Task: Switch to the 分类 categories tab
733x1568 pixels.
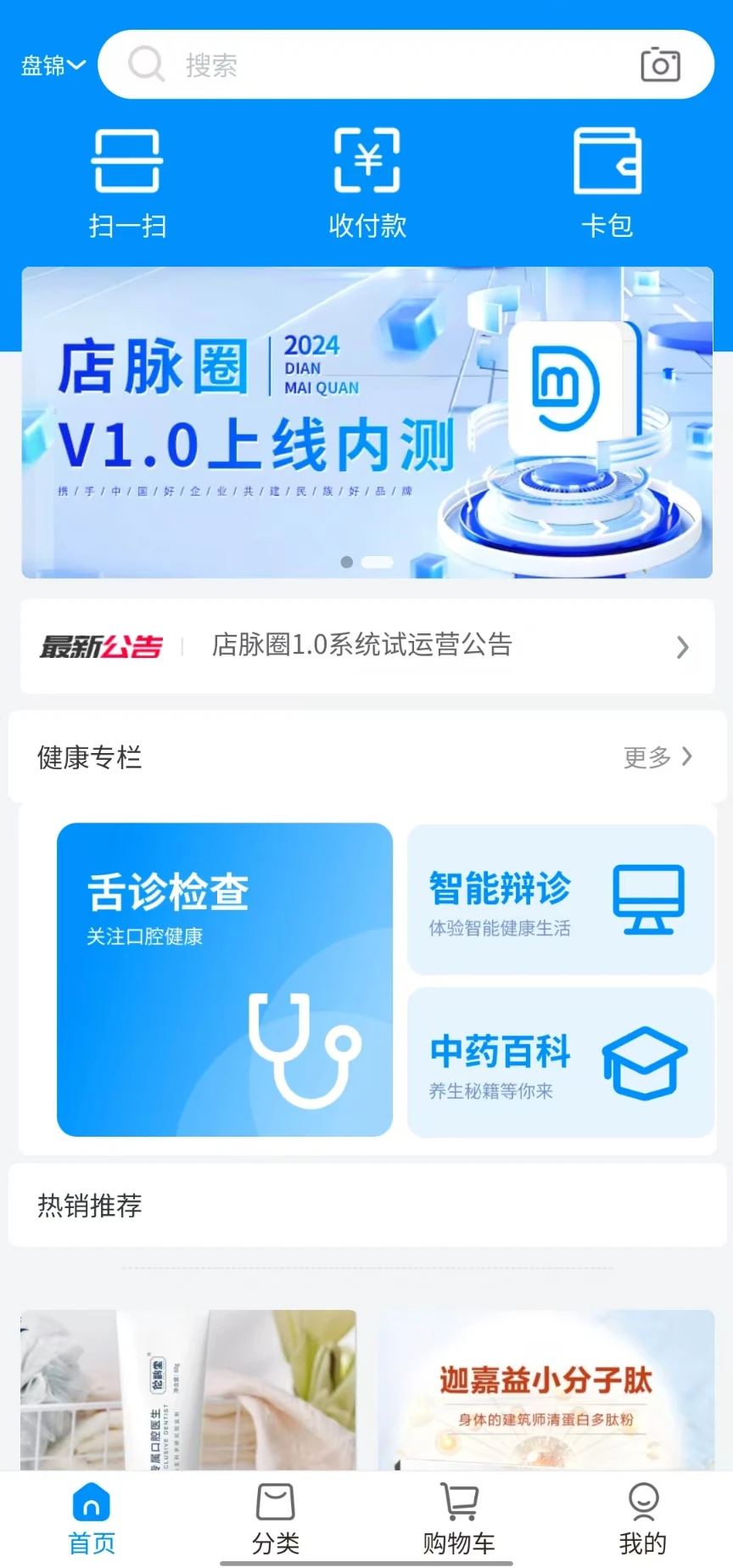Action: click(275, 1519)
